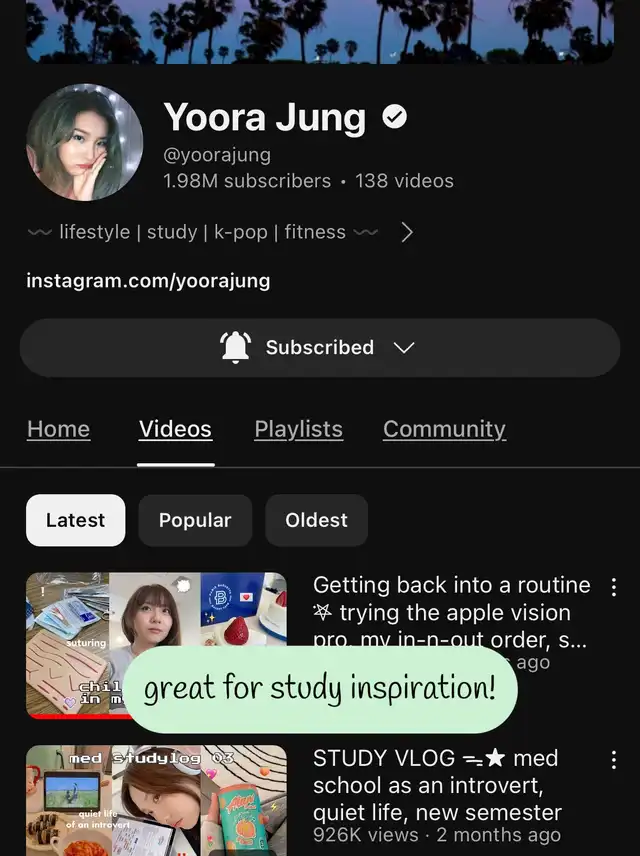Expand the channel description chevron
This screenshot has width=640, height=856.
tap(406, 233)
